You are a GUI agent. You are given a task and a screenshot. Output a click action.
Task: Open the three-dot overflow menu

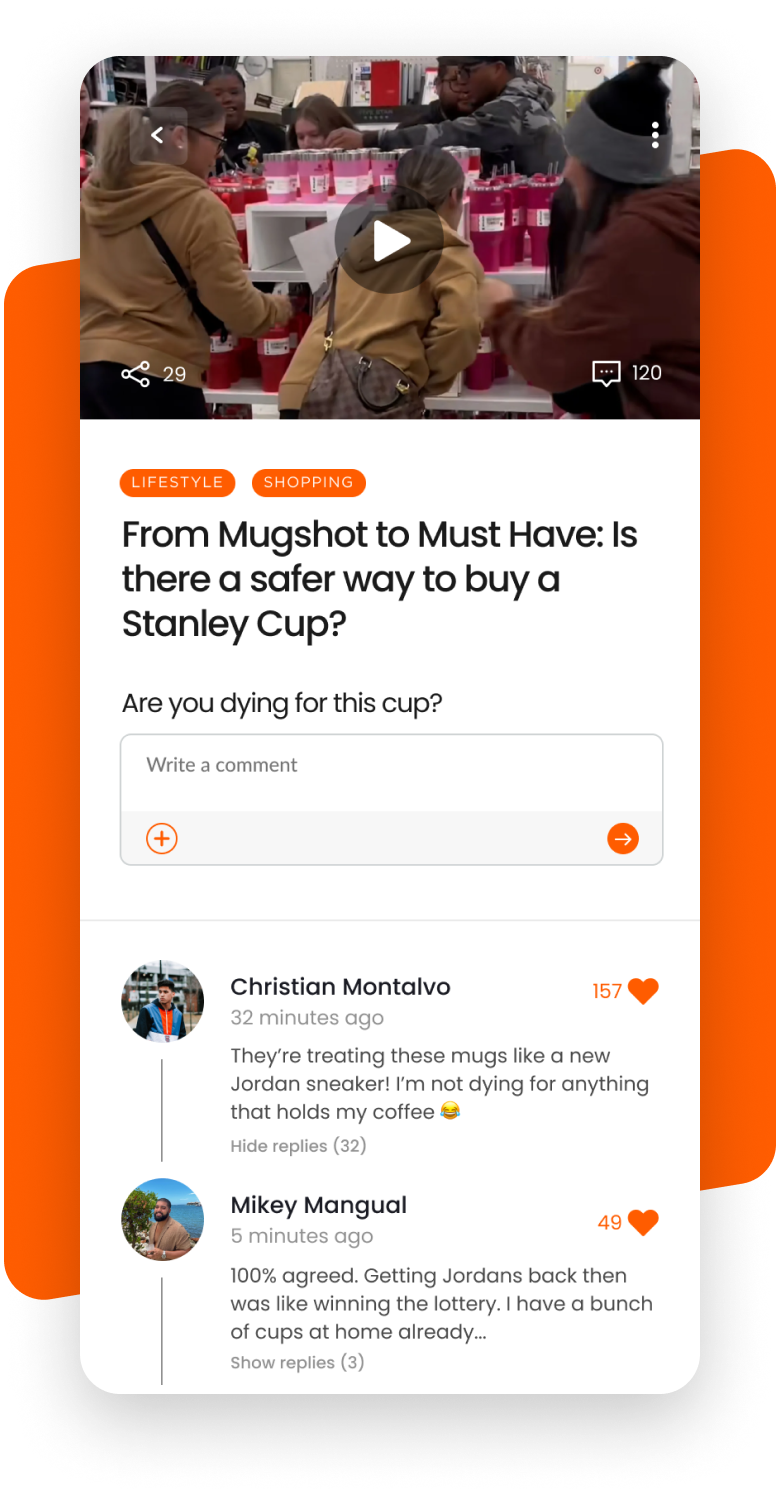coord(655,135)
